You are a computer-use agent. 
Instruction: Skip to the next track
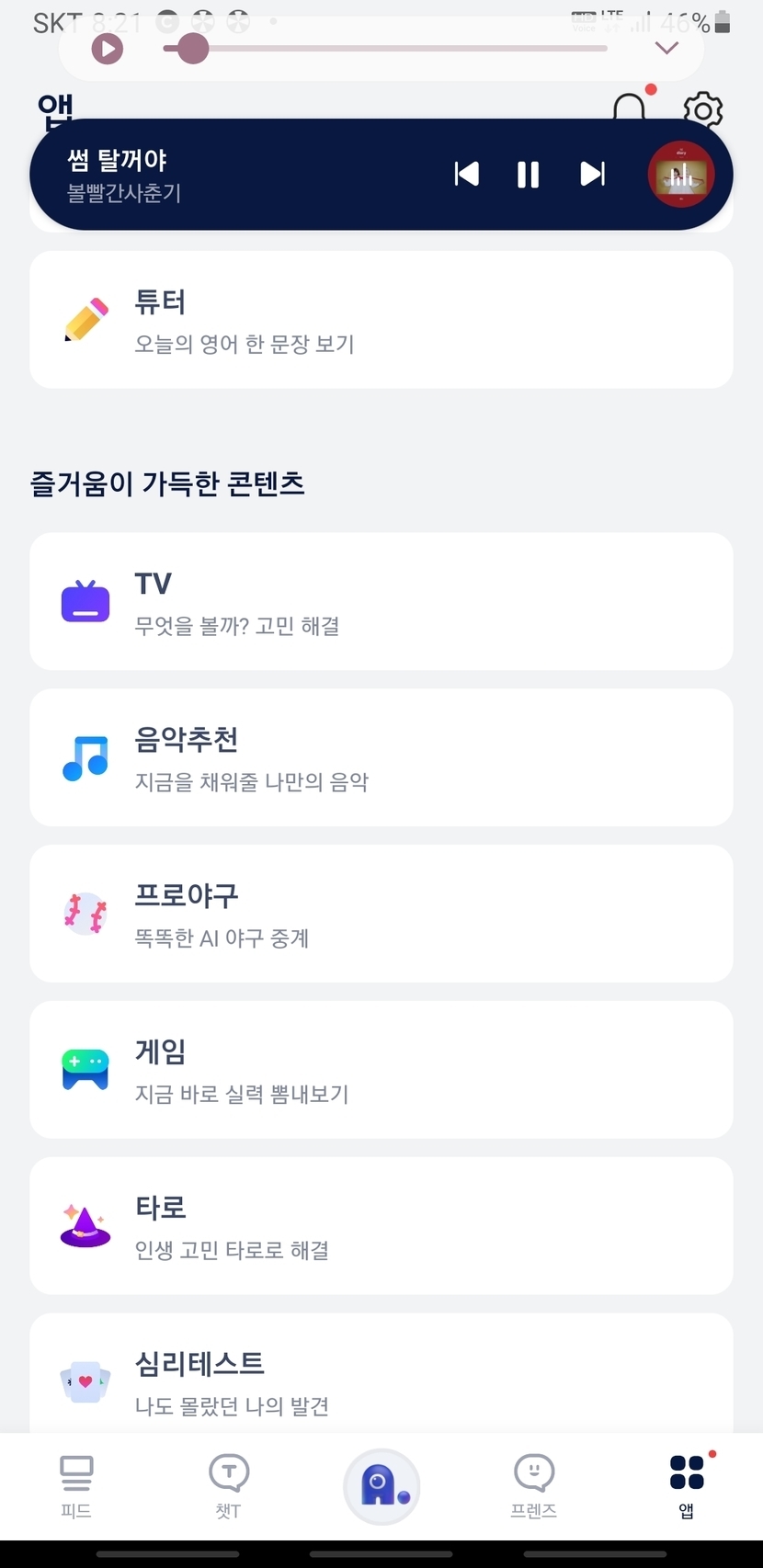(x=593, y=174)
